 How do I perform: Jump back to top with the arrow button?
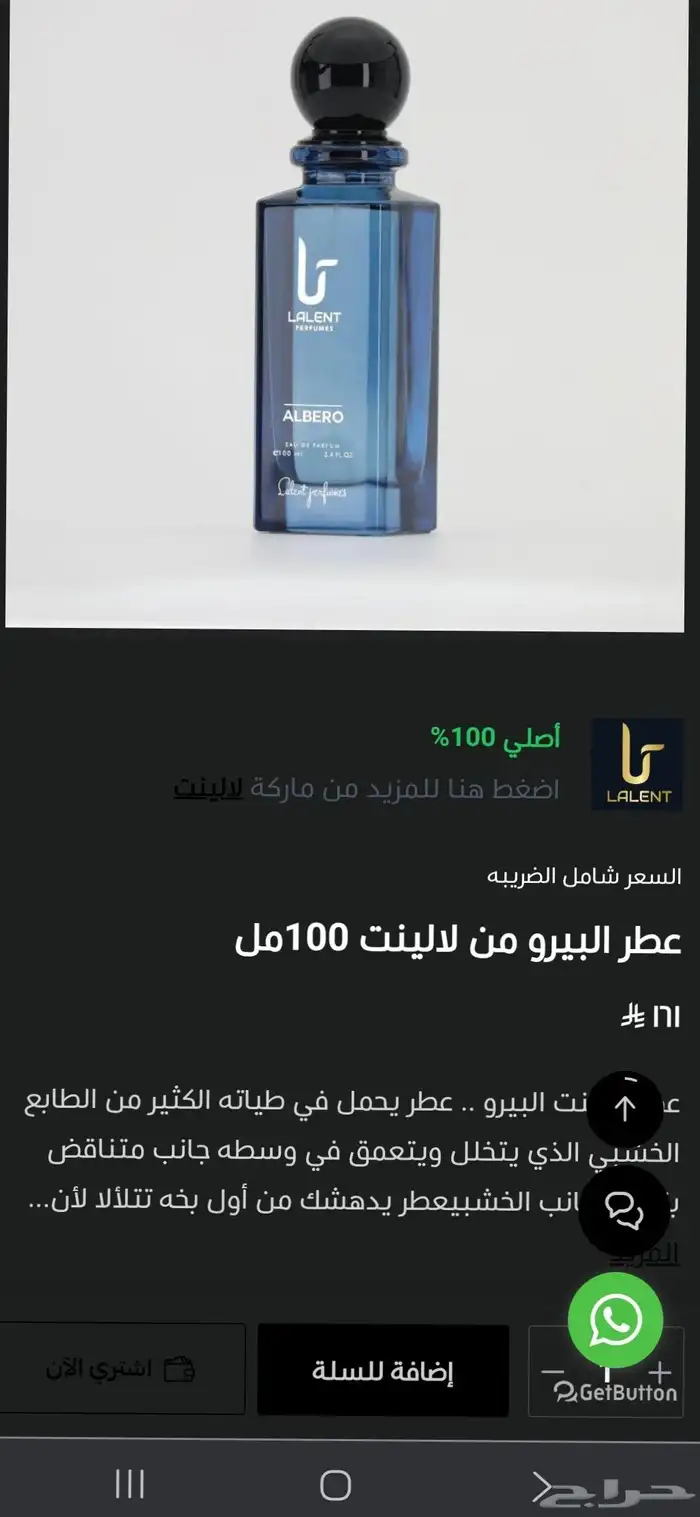625,1108
